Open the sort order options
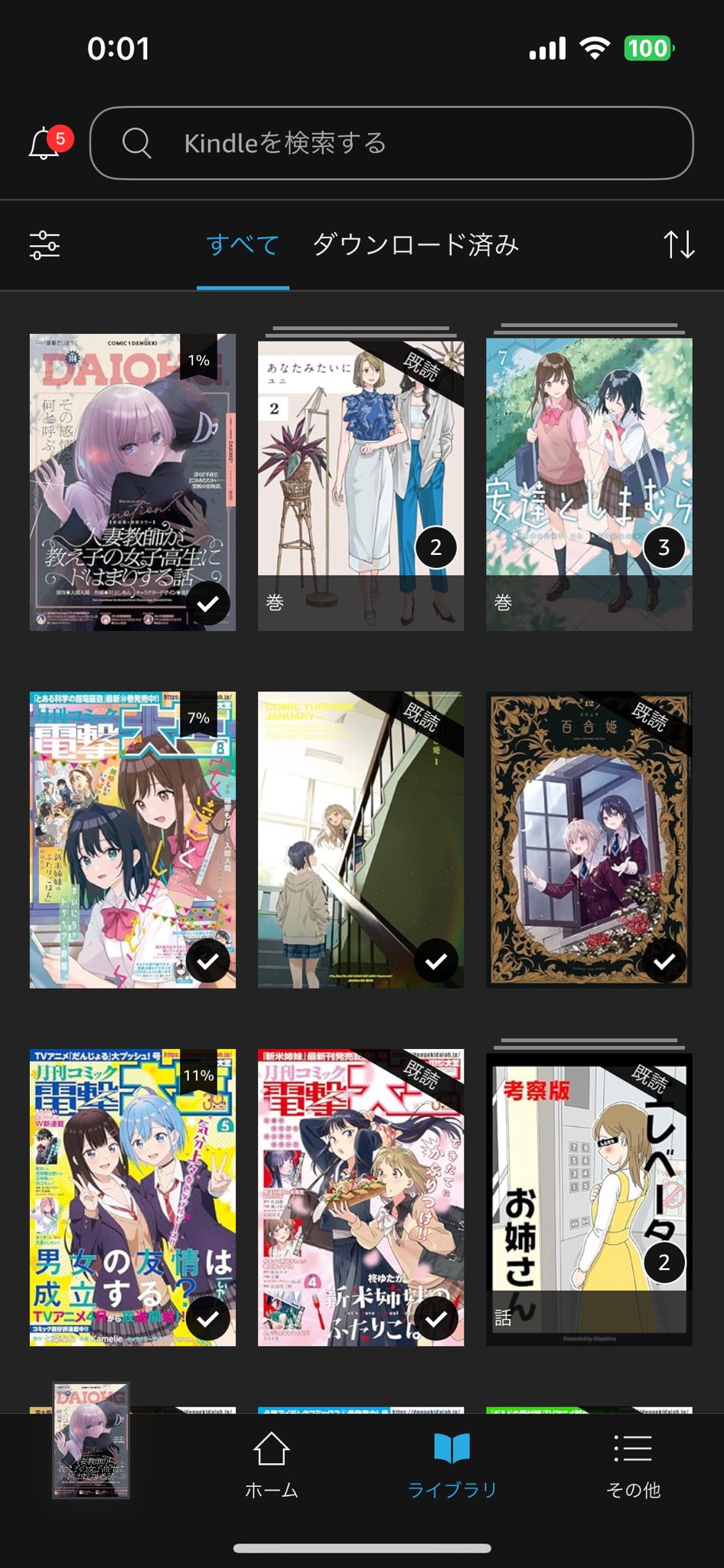This screenshot has height=1568, width=724. [678, 245]
